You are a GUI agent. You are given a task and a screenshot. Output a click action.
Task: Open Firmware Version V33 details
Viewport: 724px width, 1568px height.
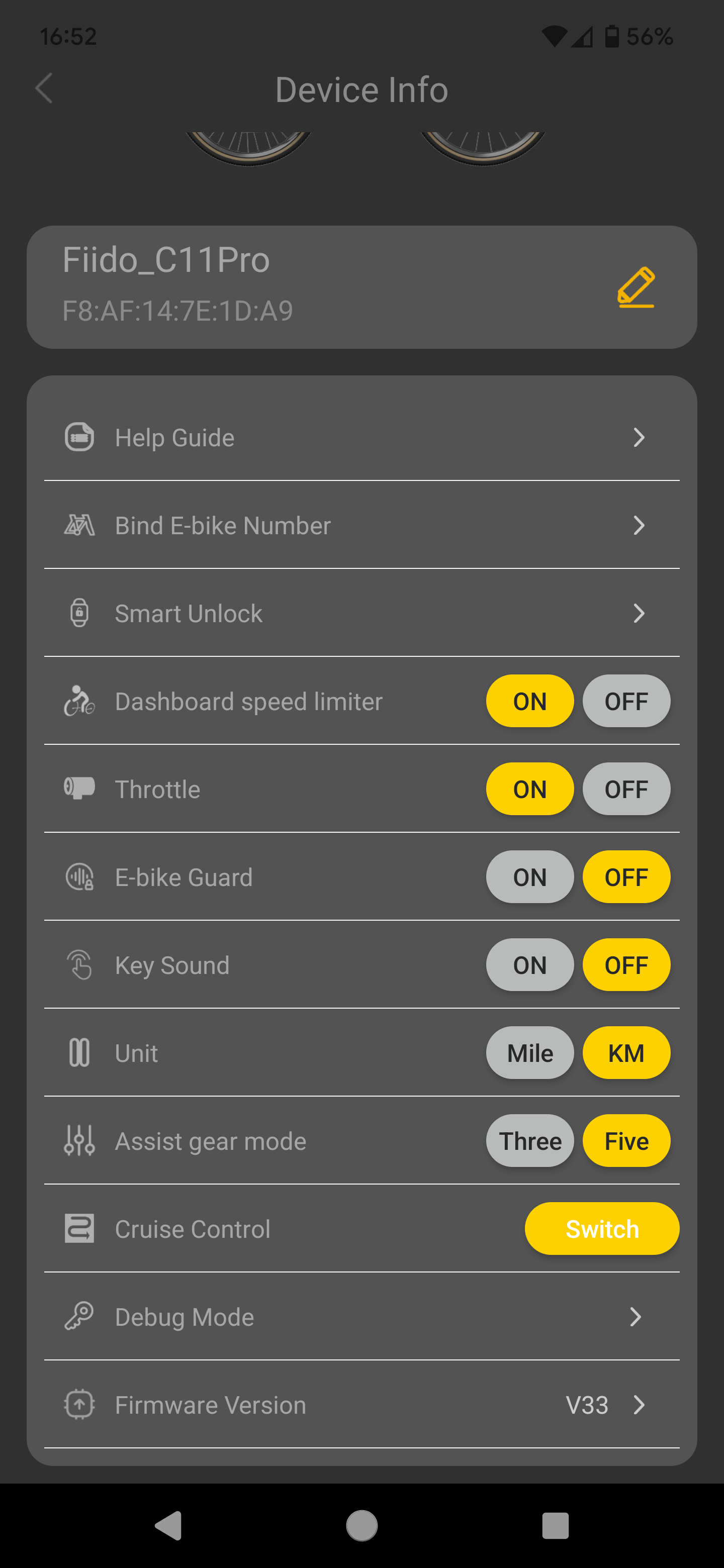pyautogui.click(x=361, y=1405)
